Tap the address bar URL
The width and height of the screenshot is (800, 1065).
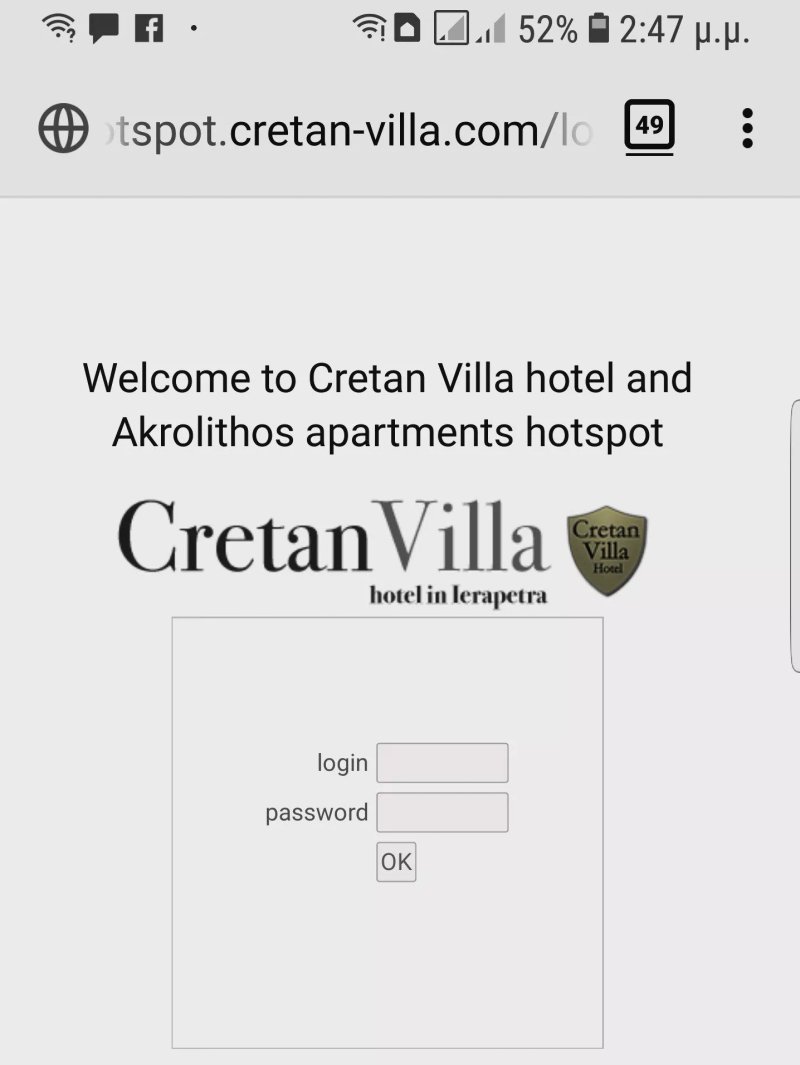click(350, 130)
